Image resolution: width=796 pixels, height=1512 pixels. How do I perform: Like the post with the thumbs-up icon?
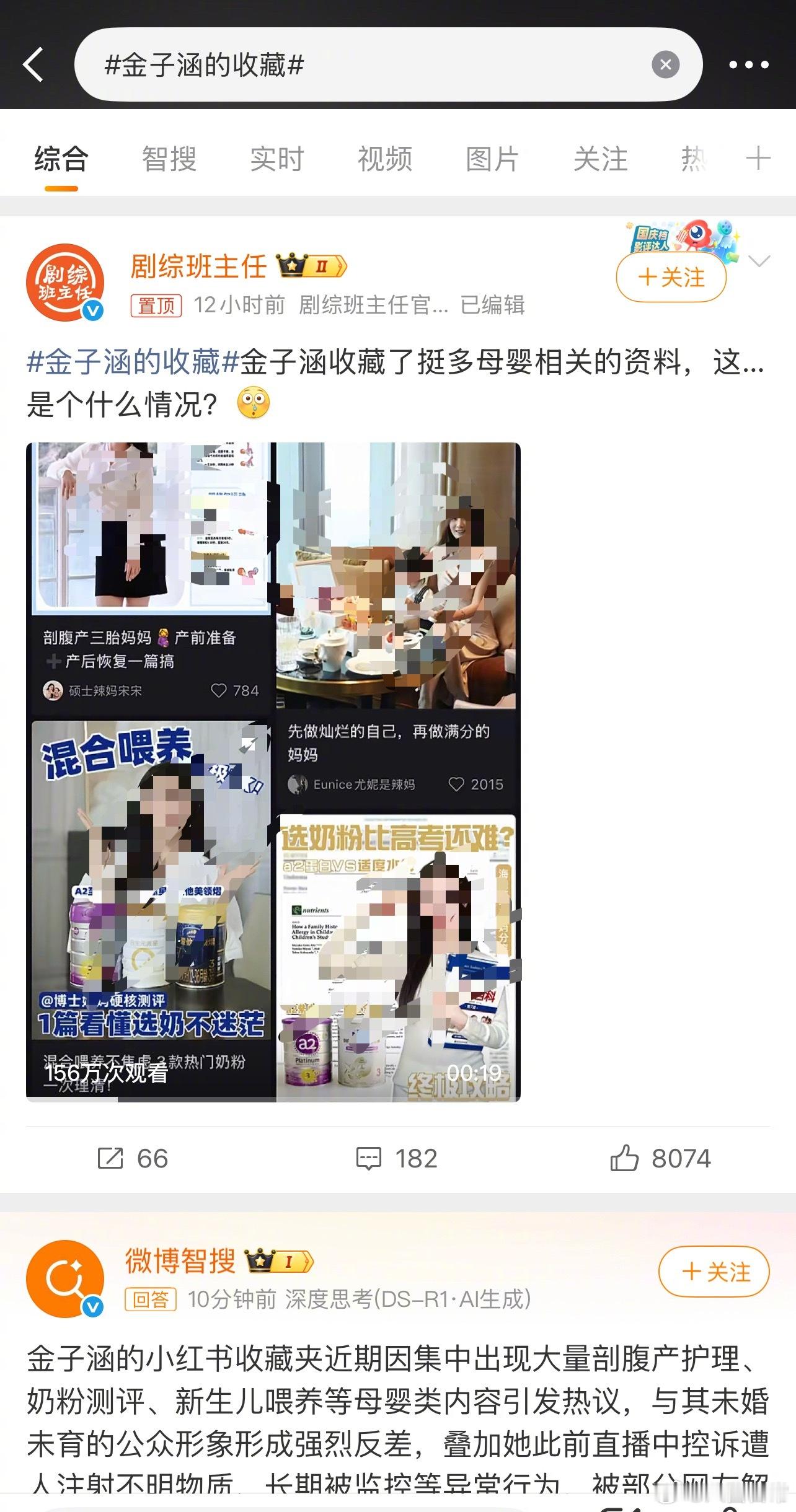628,1158
